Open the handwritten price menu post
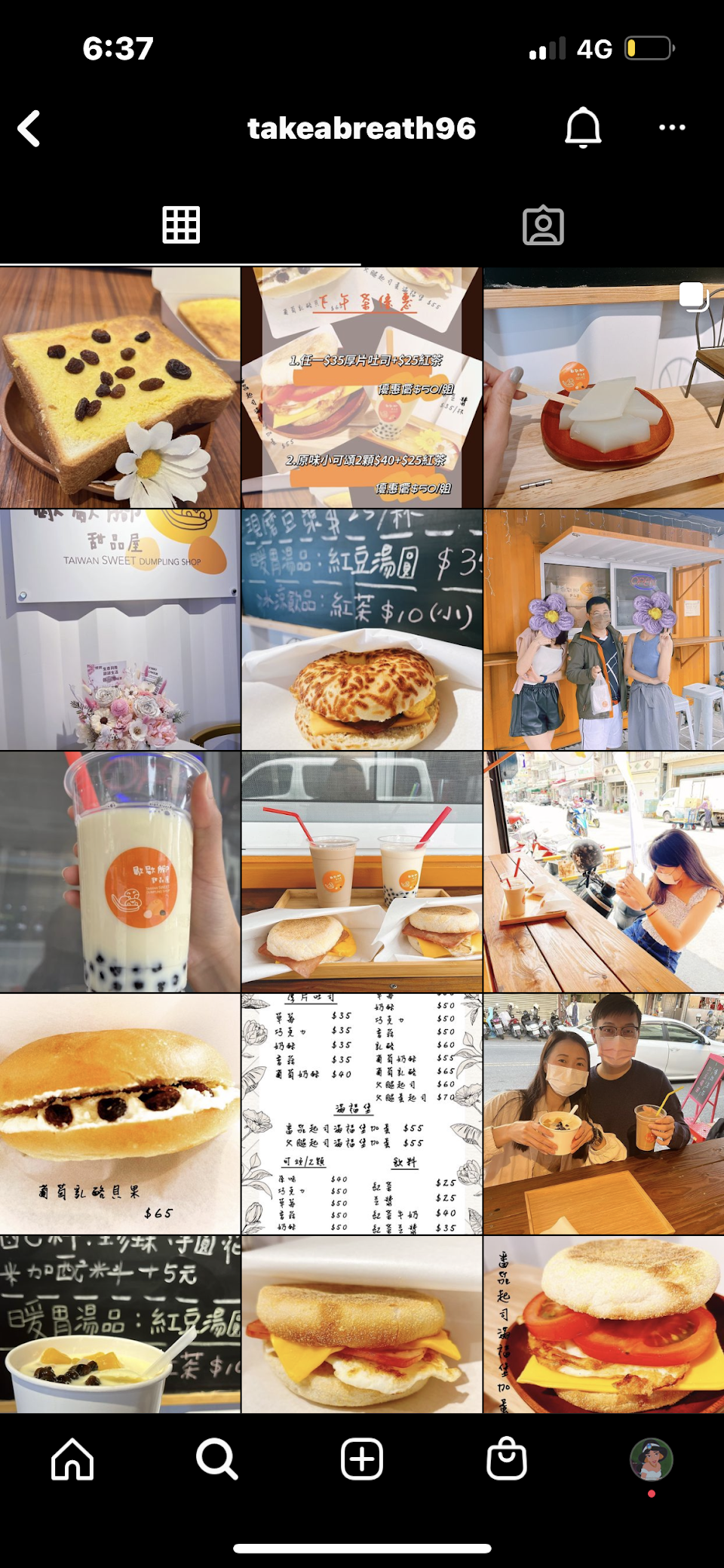Image resolution: width=724 pixels, height=1568 pixels. 362,1114
